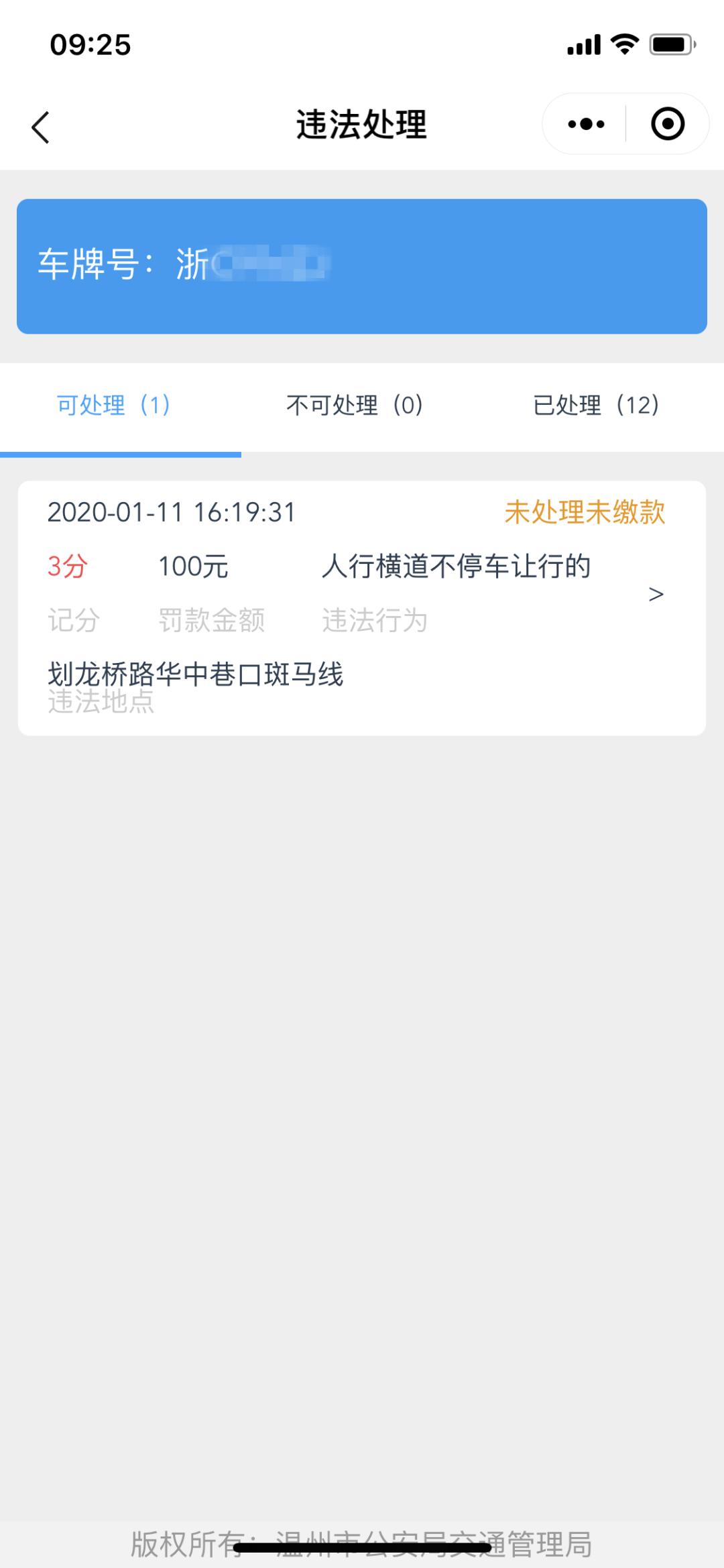Open the 2020-01-11 violation record card
The height and width of the screenshot is (1568, 724).
[362, 608]
